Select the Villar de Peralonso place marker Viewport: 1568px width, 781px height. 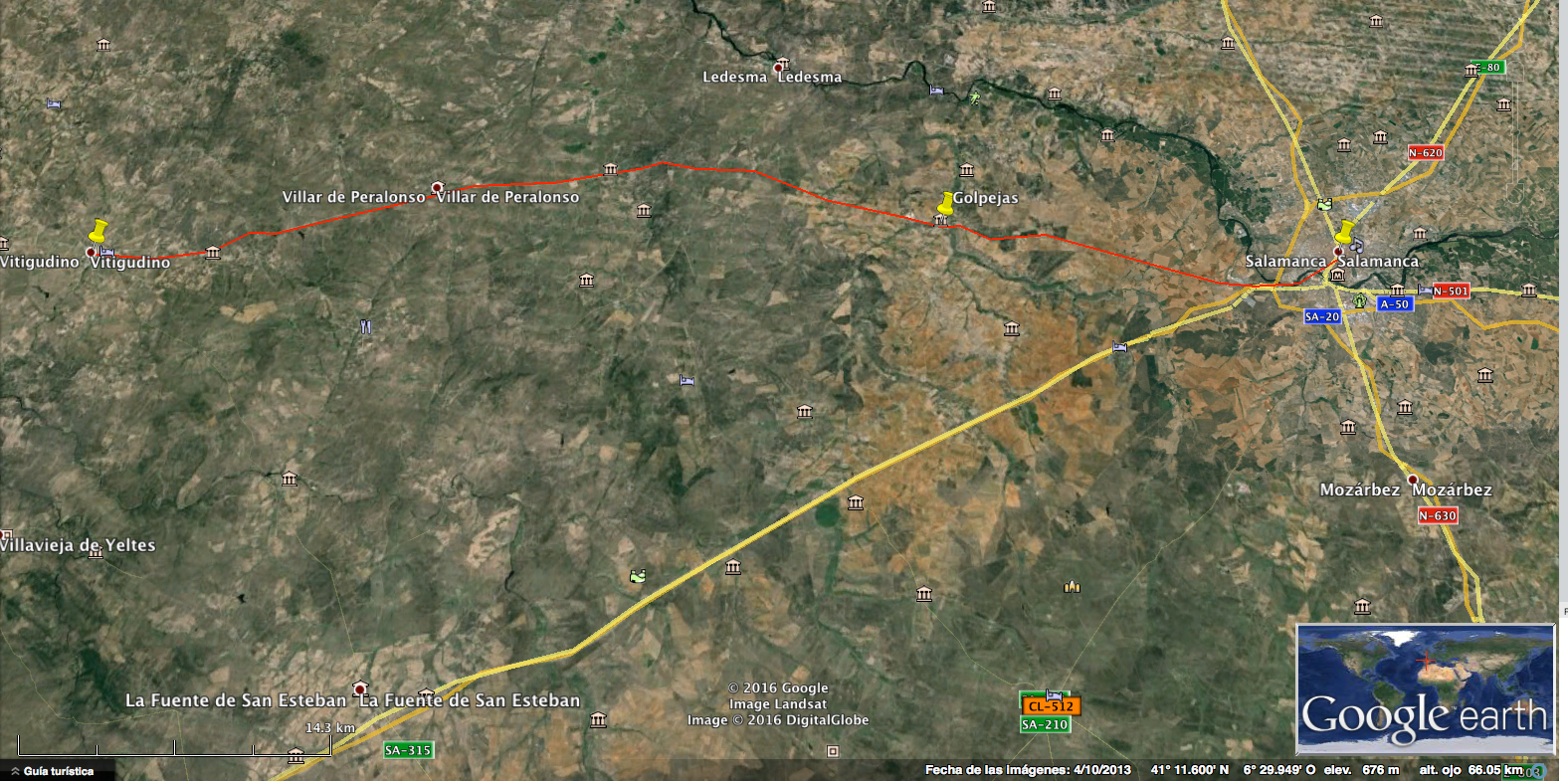click(x=437, y=187)
